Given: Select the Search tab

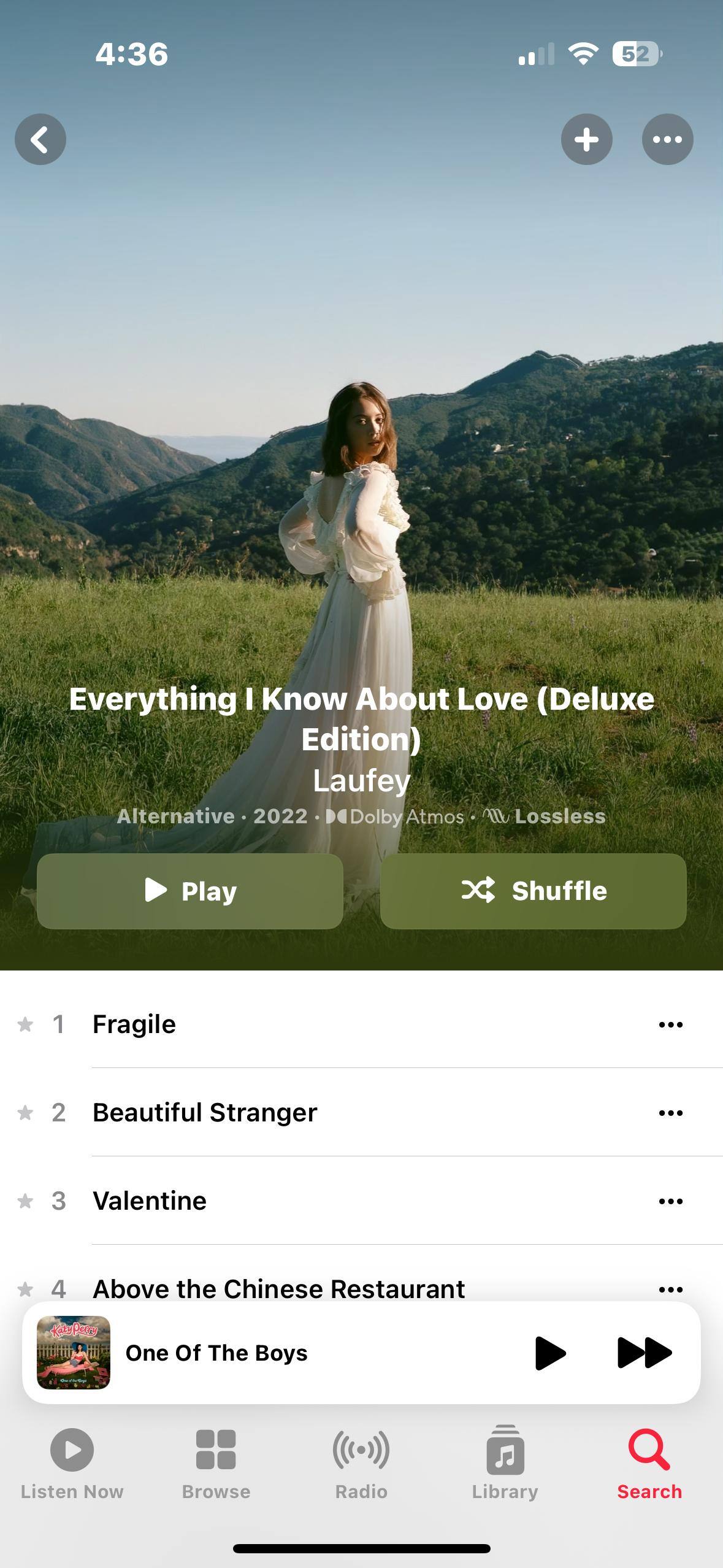Looking at the screenshot, I should 649,1463.
